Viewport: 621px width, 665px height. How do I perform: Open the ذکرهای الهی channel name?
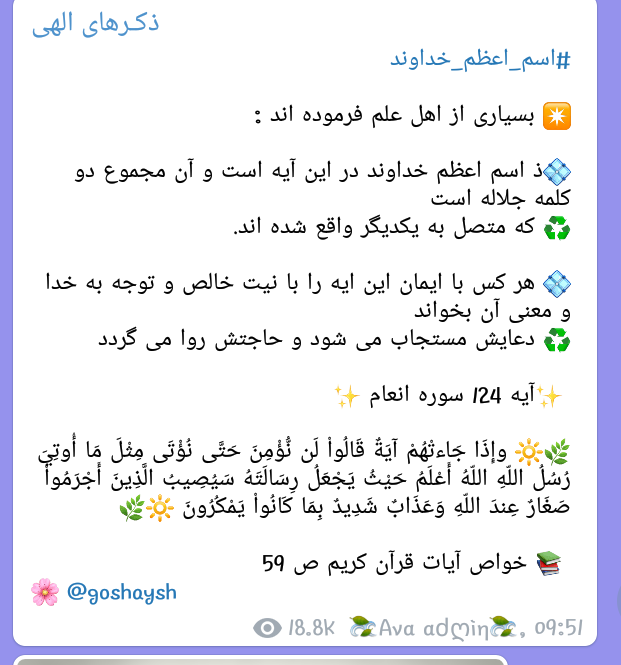point(95,24)
